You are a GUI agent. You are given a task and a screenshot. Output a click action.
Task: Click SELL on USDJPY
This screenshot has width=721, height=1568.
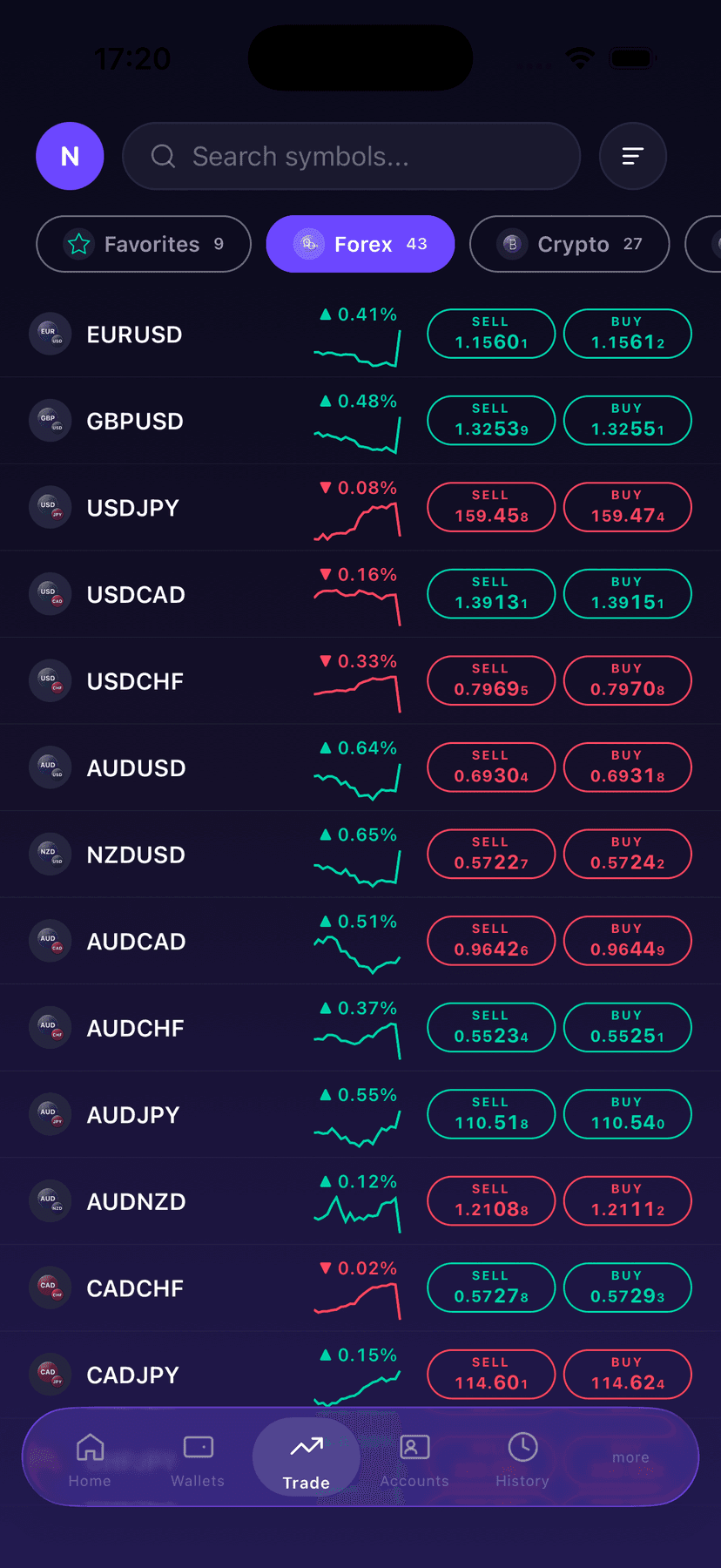pyautogui.click(x=491, y=507)
